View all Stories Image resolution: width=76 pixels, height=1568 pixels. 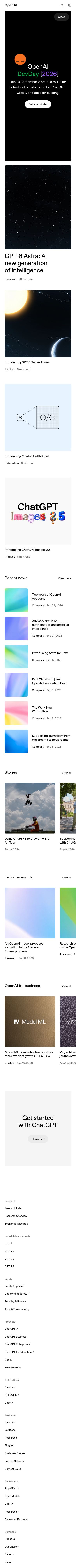66,772
